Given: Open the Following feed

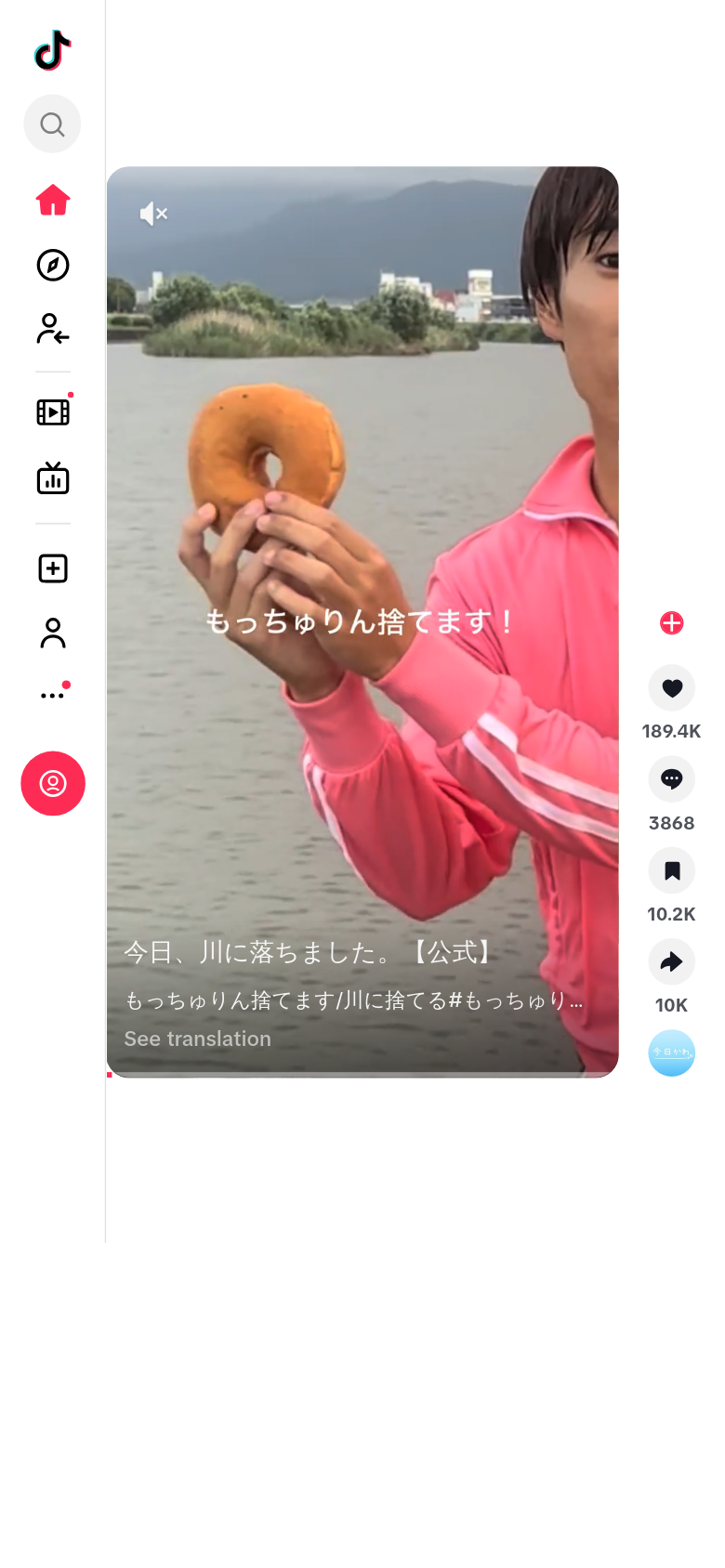Looking at the screenshot, I should coord(53,329).
